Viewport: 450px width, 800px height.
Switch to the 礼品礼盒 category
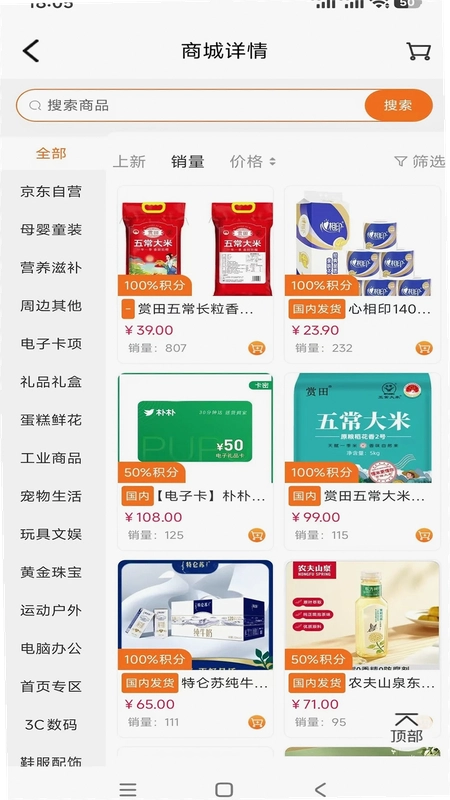[51, 382]
